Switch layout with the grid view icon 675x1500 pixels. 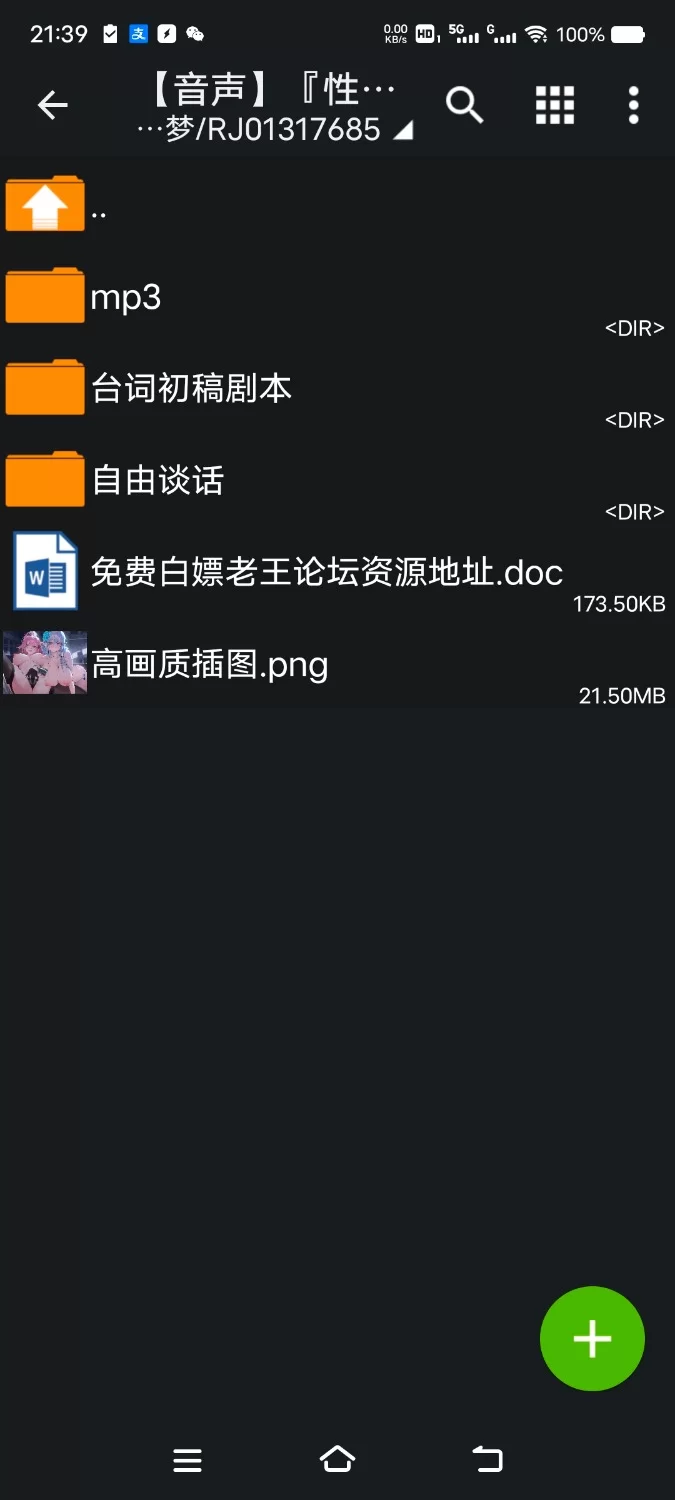pyautogui.click(x=555, y=105)
